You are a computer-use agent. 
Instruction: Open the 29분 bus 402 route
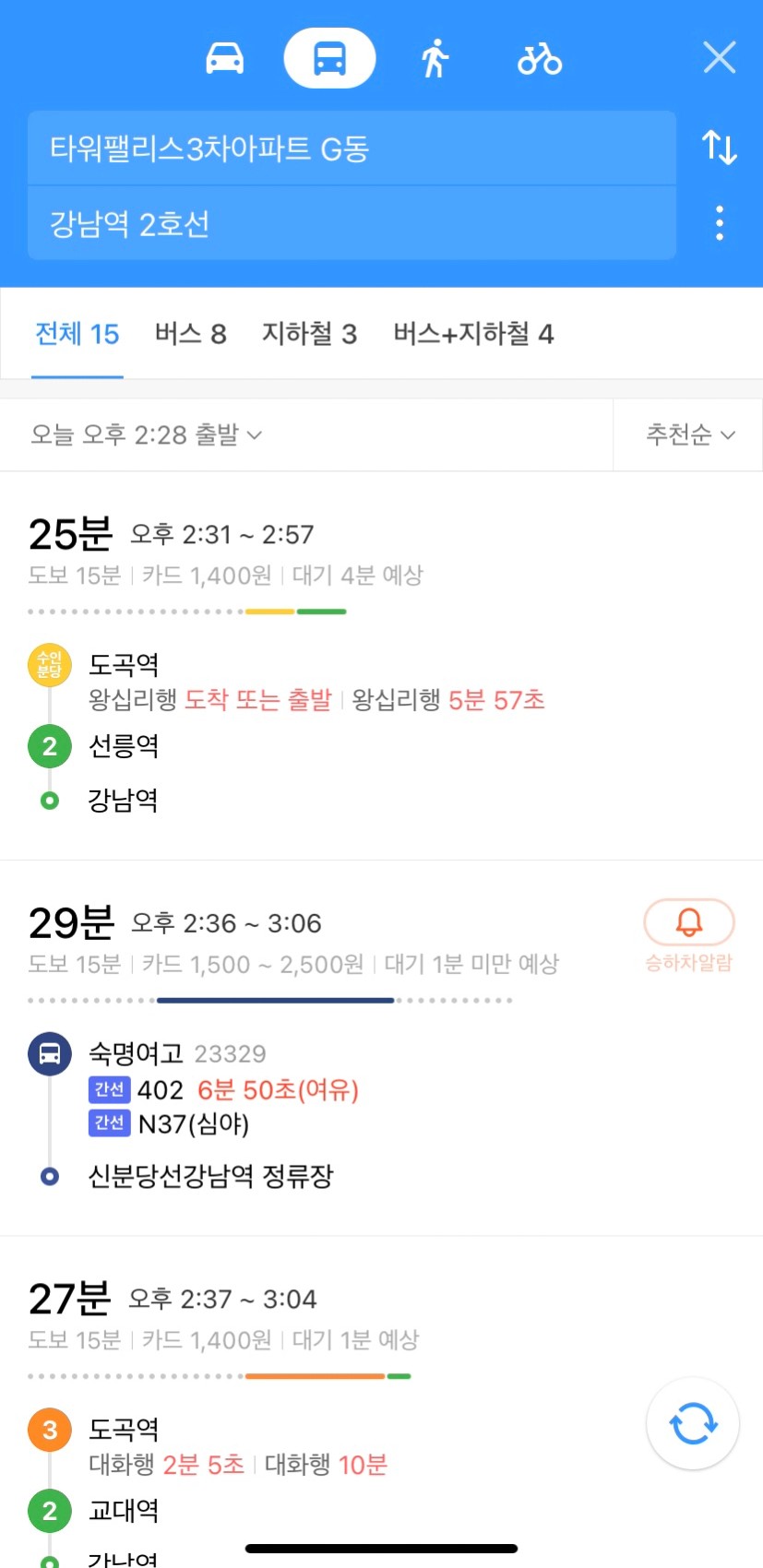click(381, 1049)
